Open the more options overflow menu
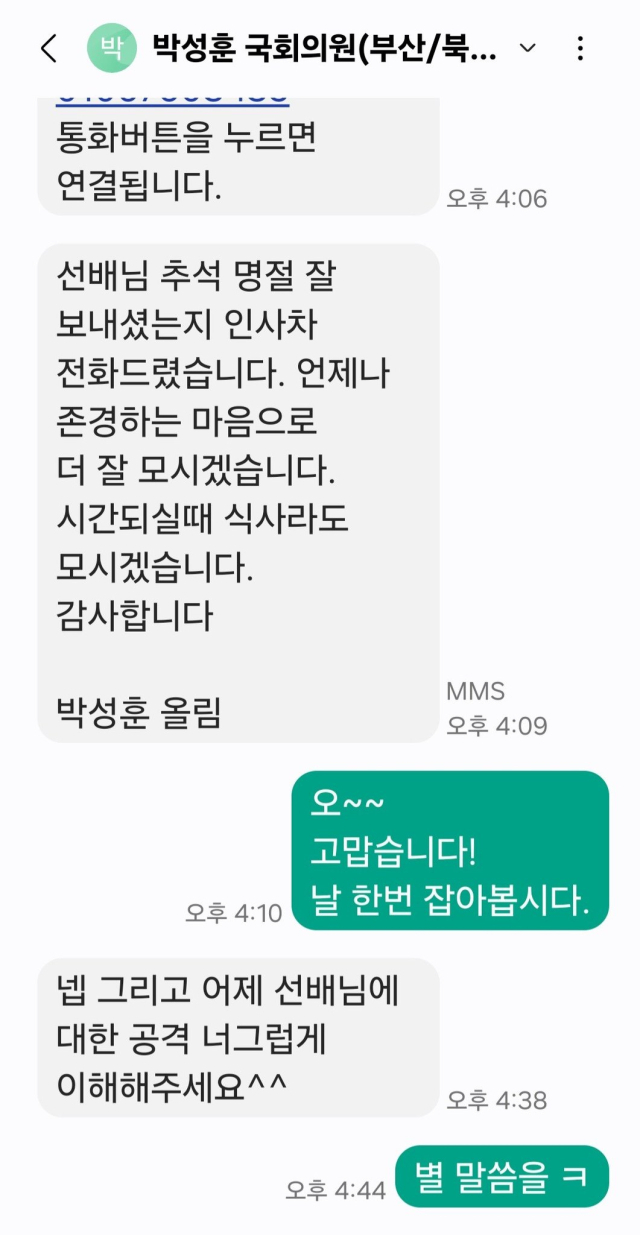The image size is (640, 1235). [x=582, y=48]
